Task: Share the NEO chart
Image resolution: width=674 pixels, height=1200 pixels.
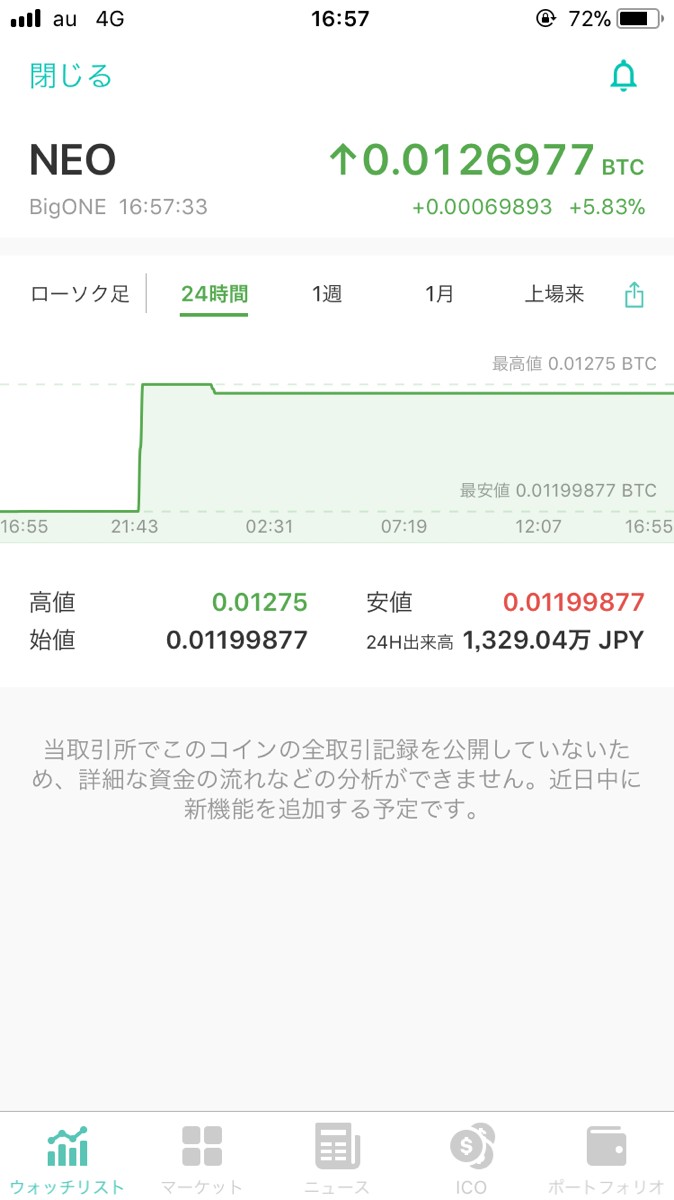Action: tap(634, 295)
